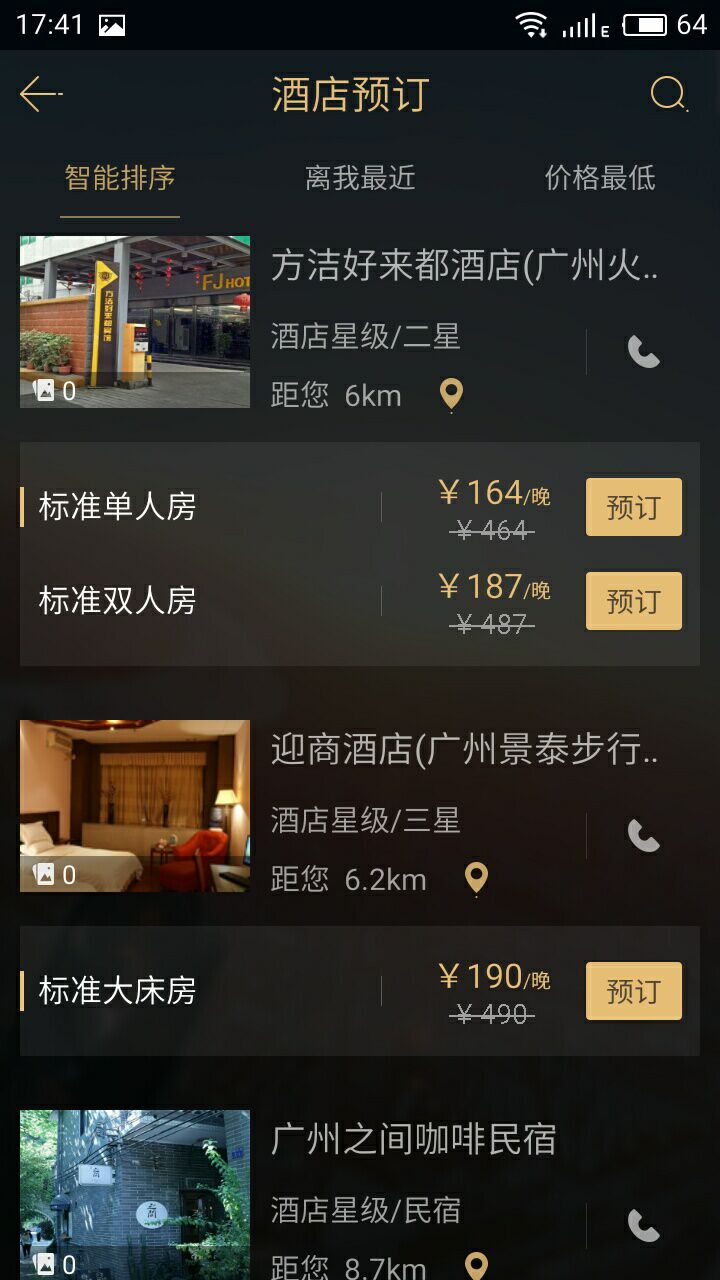The image size is (720, 1280).
Task: Open map location pin for 迎商酒店
Action: tap(475, 876)
